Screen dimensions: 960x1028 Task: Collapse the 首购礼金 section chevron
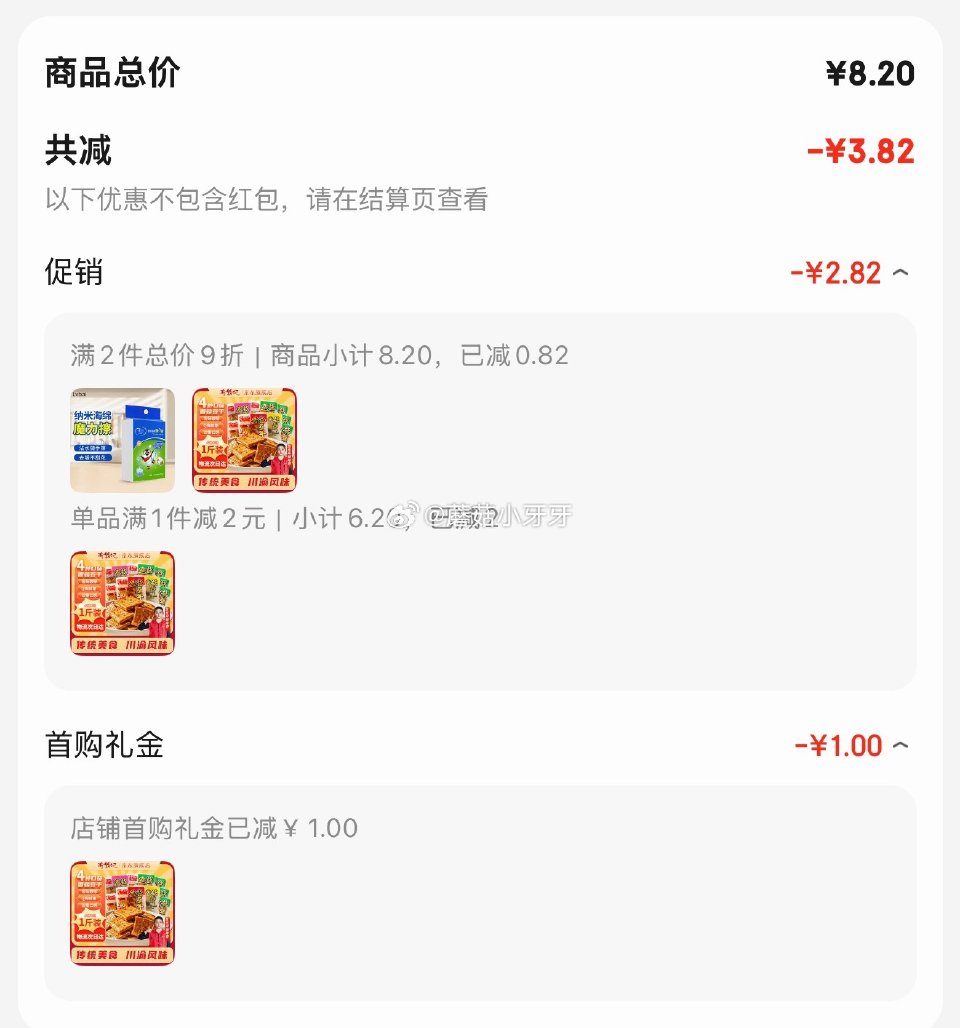coord(901,745)
